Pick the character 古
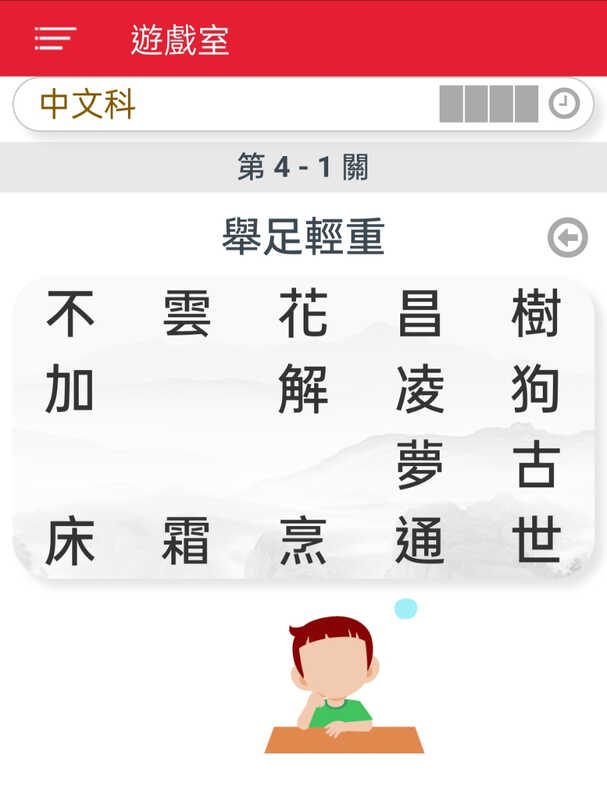Screen dimensions: 607x800 click(x=536, y=466)
